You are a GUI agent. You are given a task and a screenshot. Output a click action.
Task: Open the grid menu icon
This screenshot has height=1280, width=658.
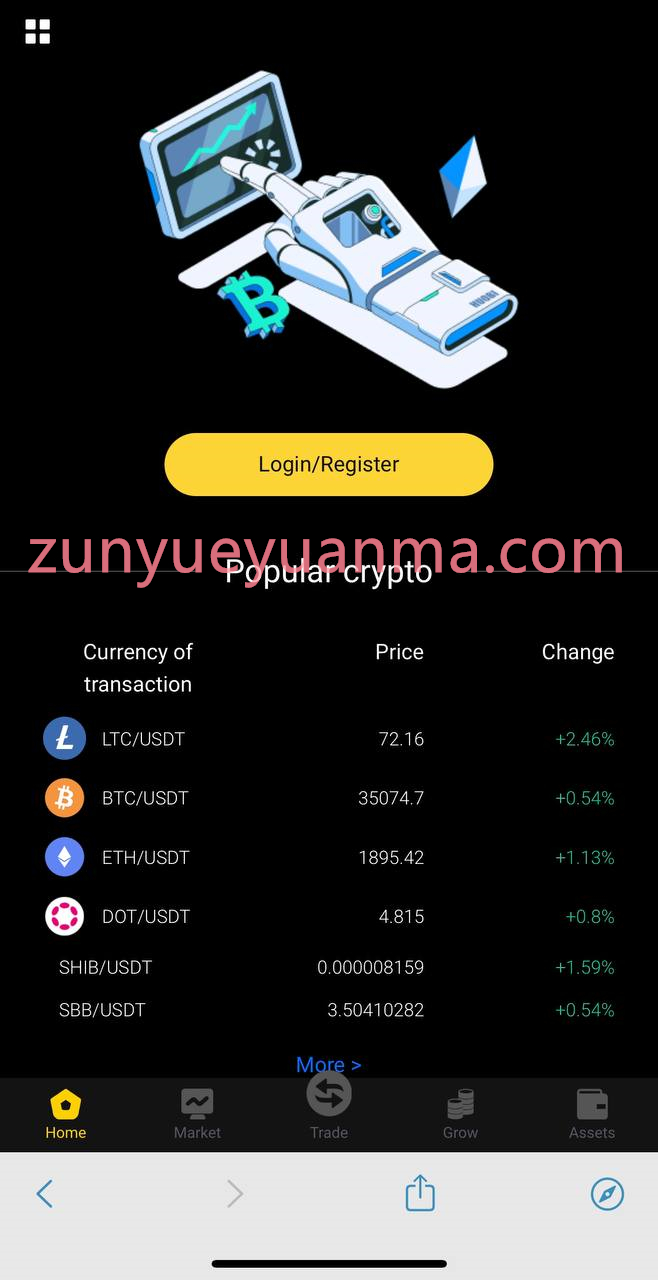tap(37, 32)
